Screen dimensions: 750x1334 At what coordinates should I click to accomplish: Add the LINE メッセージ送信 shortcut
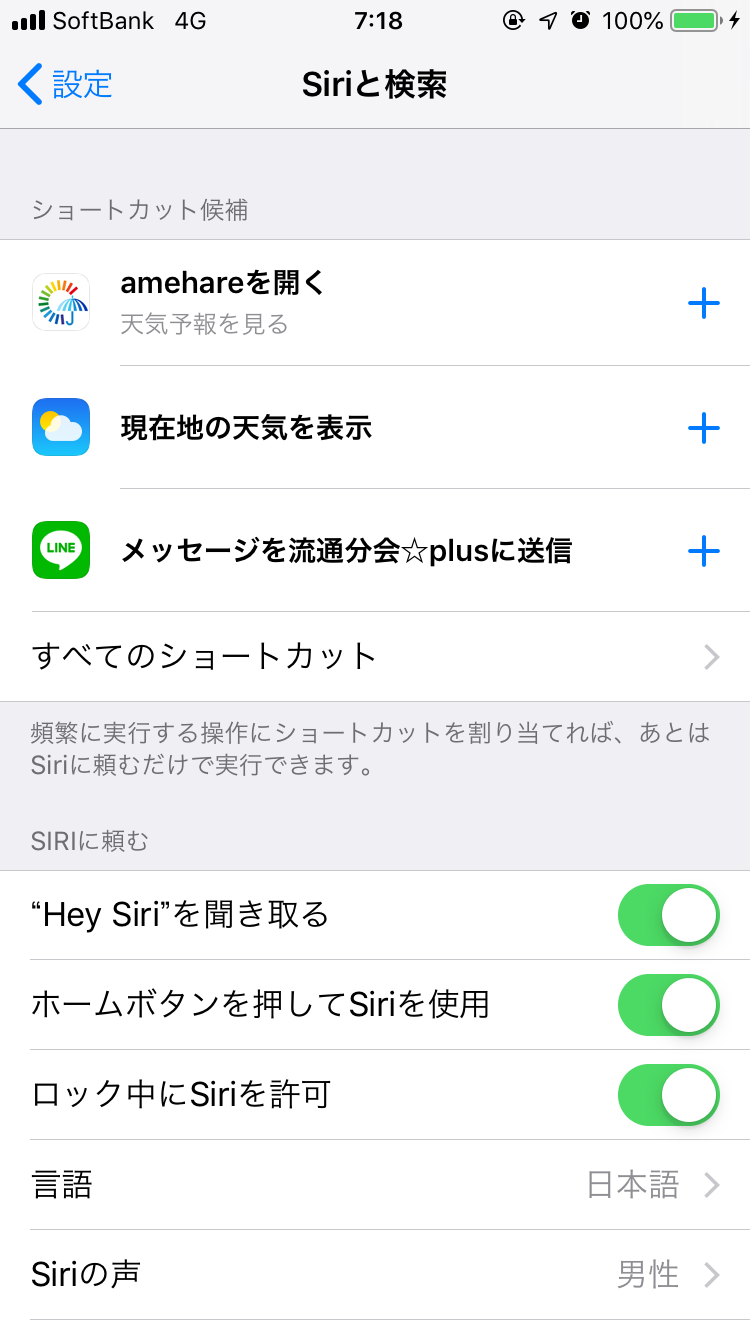(704, 550)
